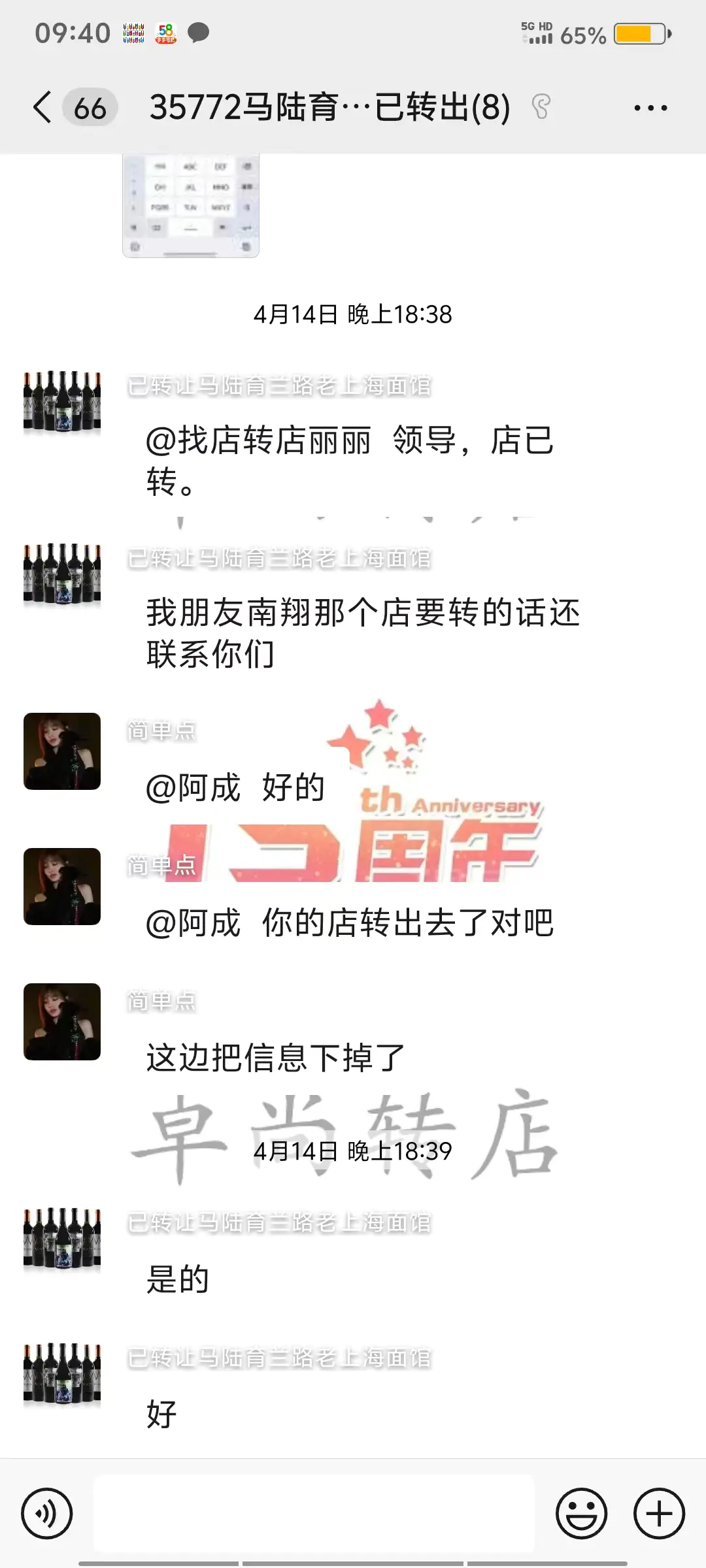Focus the message text field

314,1513
